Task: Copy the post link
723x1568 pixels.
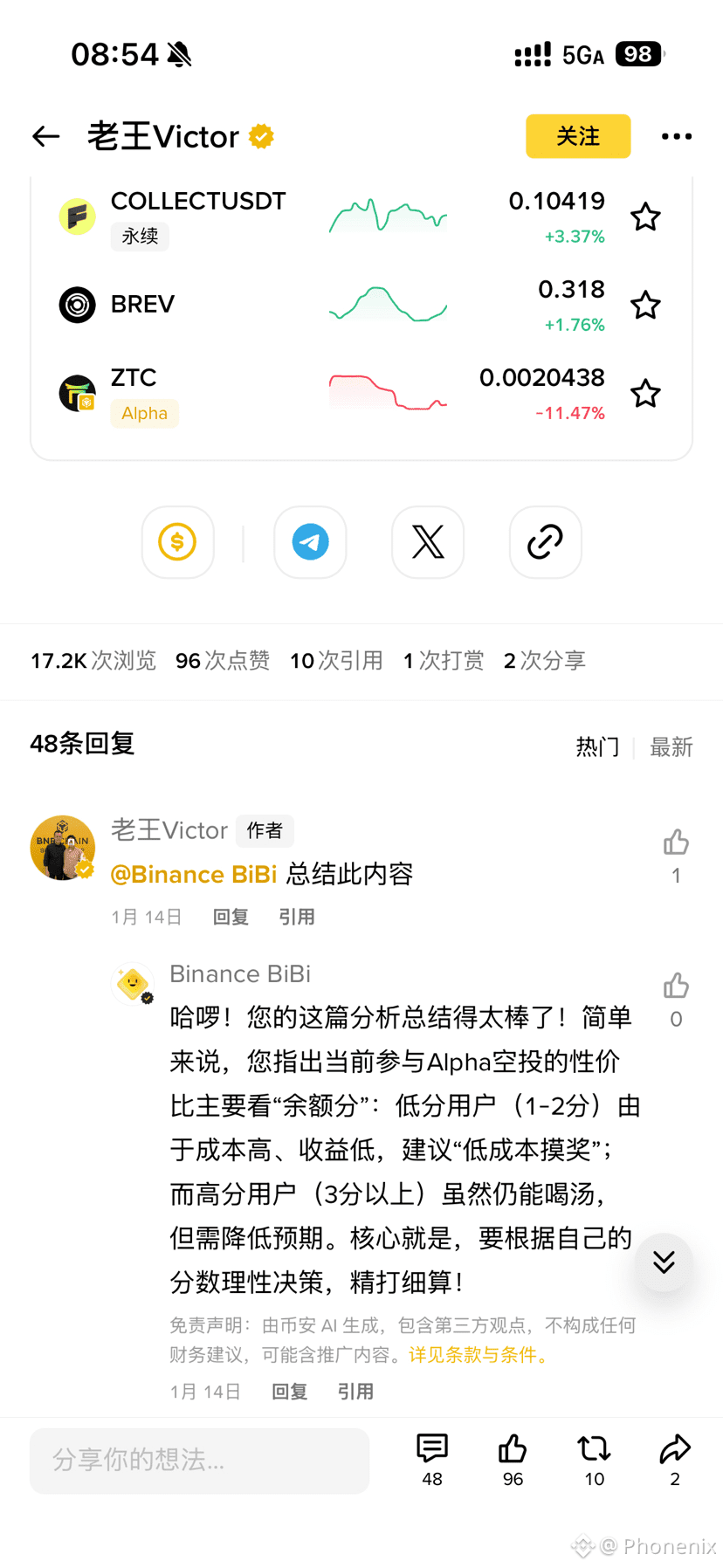Action: point(545,542)
